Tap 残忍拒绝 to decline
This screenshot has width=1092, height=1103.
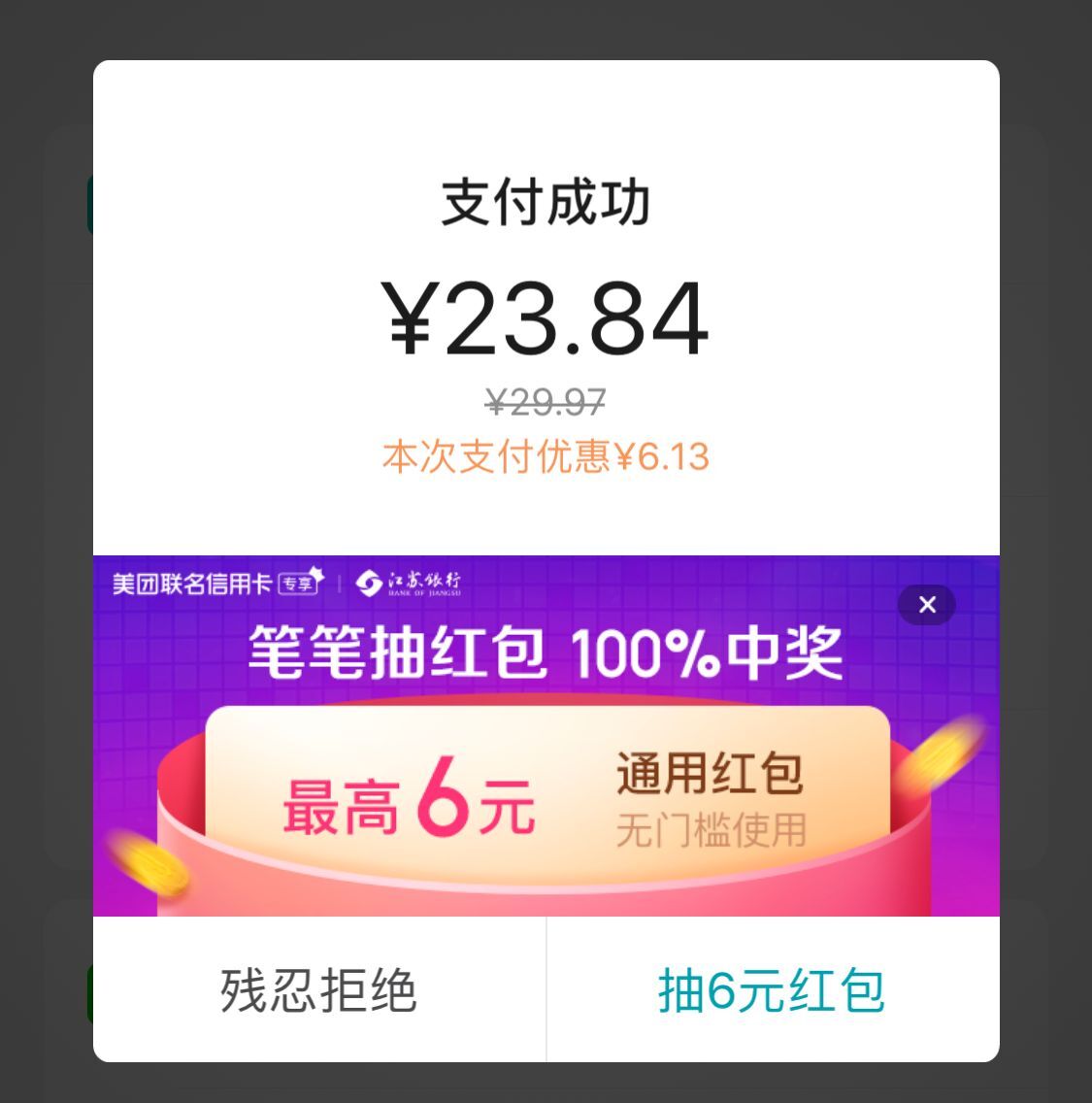(x=318, y=990)
